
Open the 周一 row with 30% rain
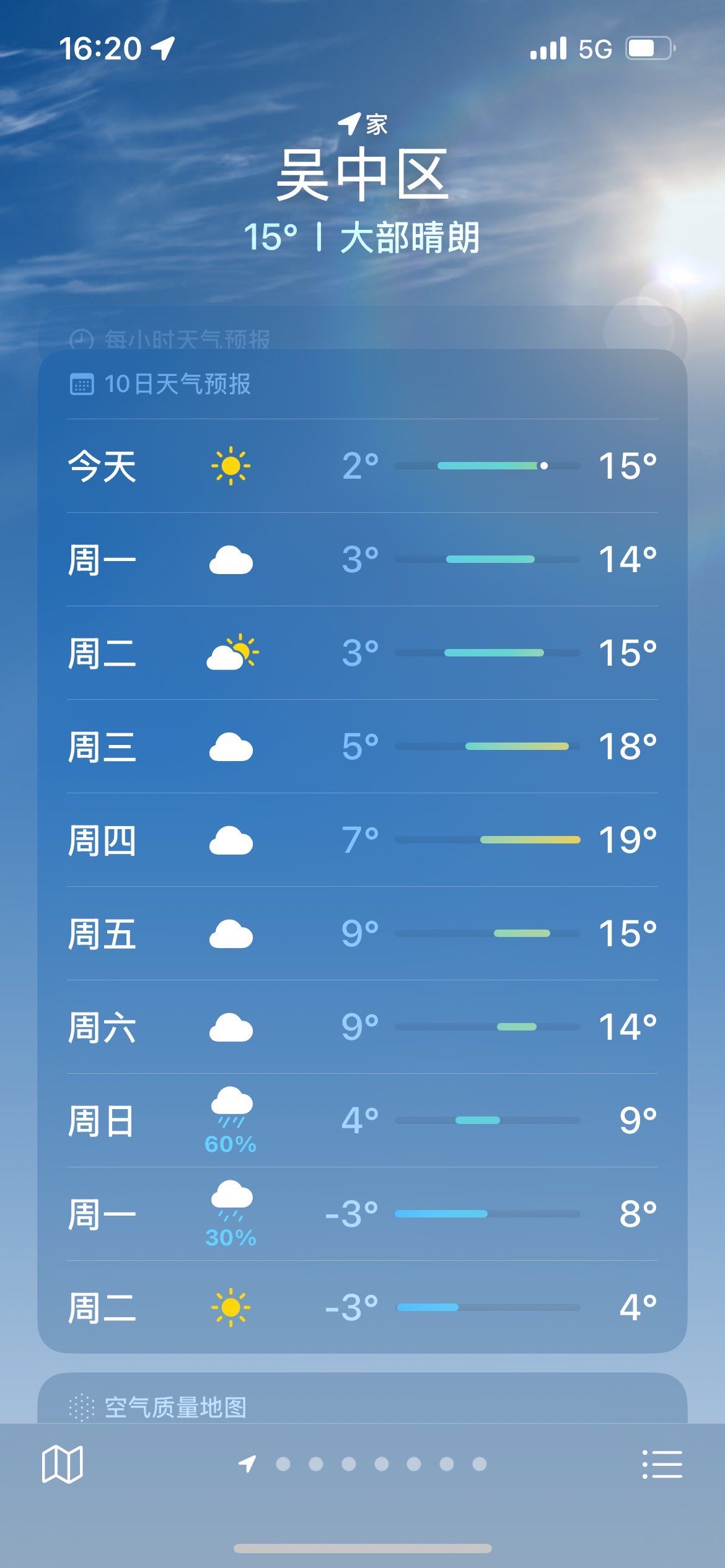(362, 1214)
